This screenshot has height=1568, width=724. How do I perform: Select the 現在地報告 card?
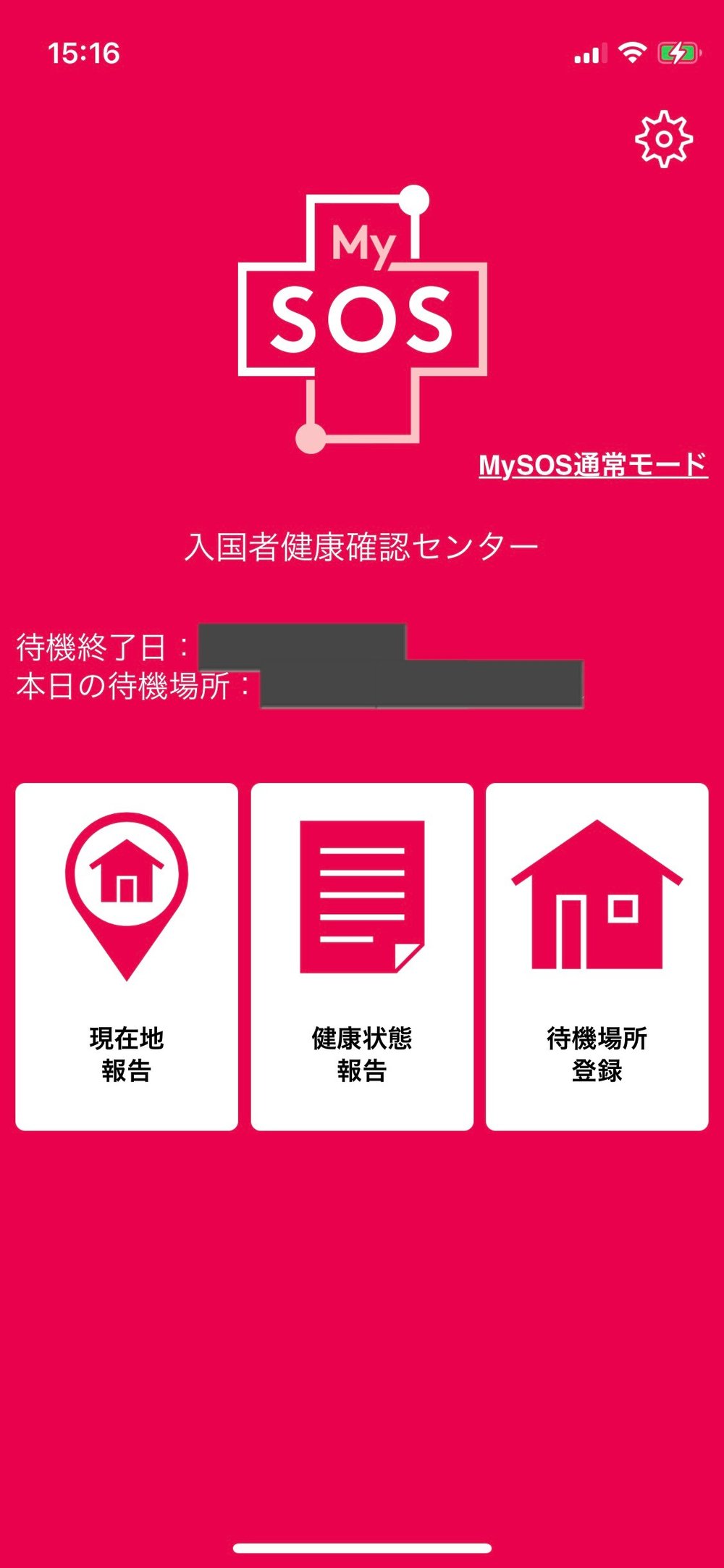[x=127, y=956]
